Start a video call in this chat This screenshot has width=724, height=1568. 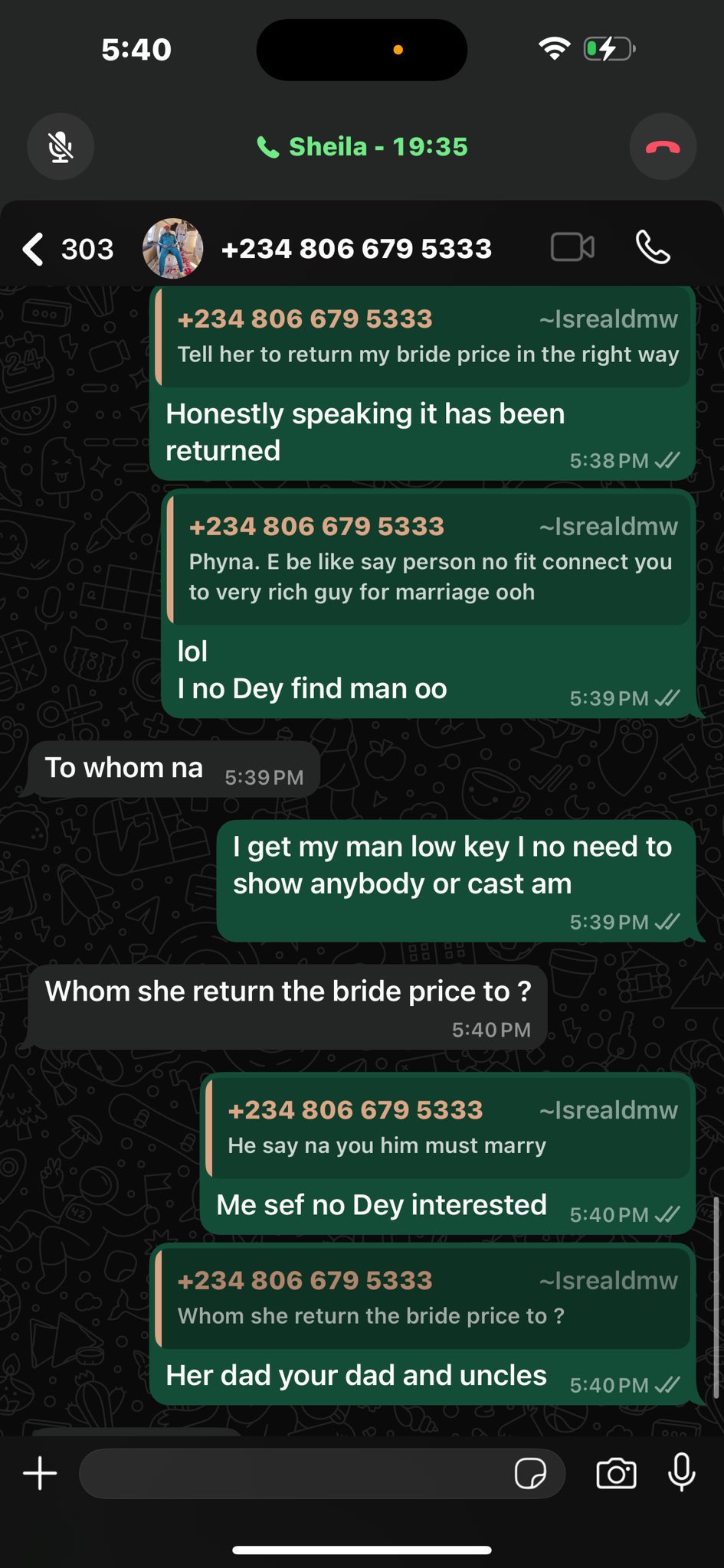point(572,247)
